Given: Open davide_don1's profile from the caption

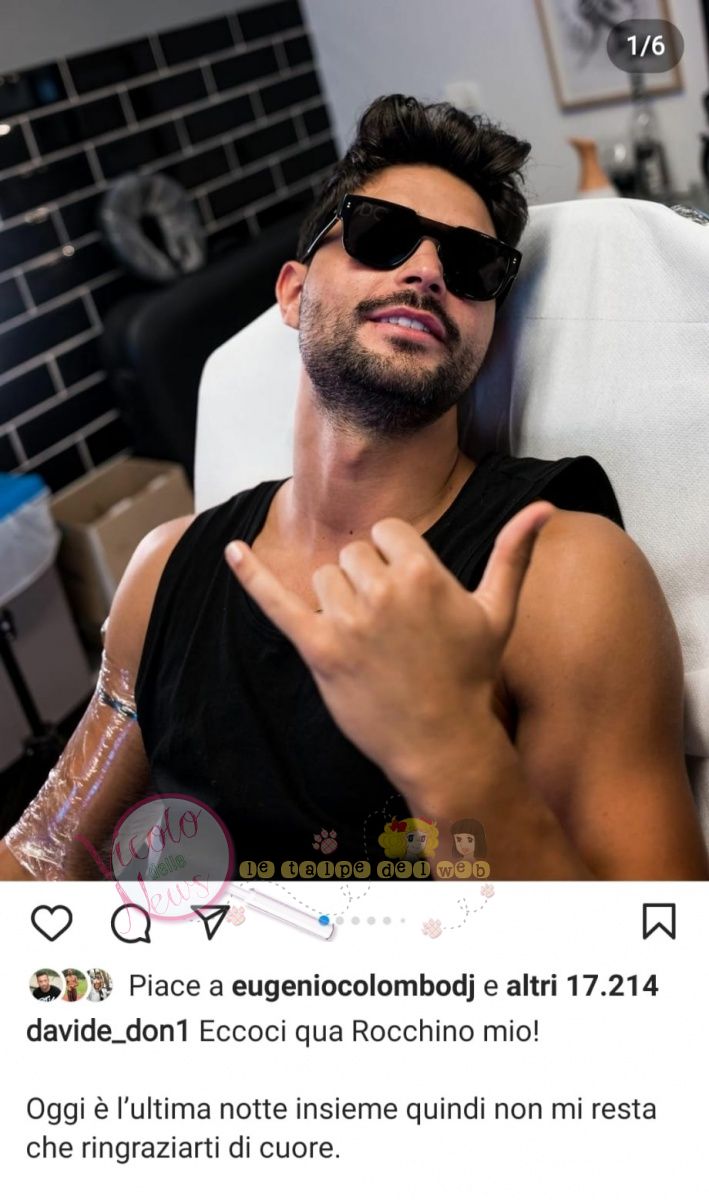Looking at the screenshot, I should 108,1031.
